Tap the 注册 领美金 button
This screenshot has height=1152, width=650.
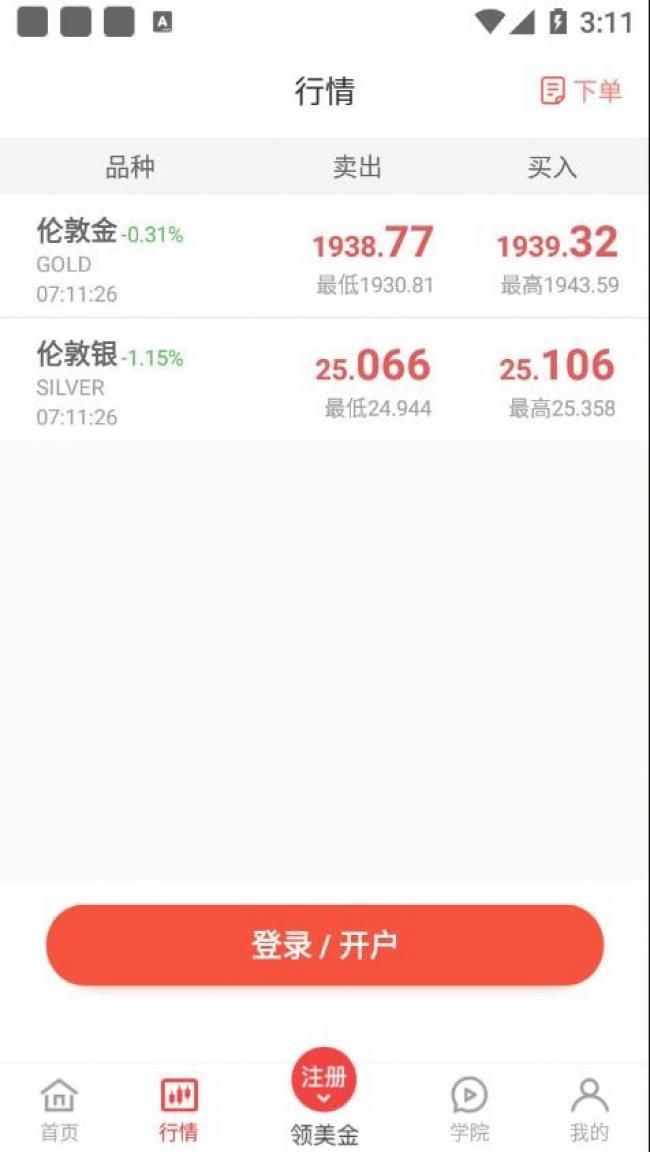tap(325, 1098)
